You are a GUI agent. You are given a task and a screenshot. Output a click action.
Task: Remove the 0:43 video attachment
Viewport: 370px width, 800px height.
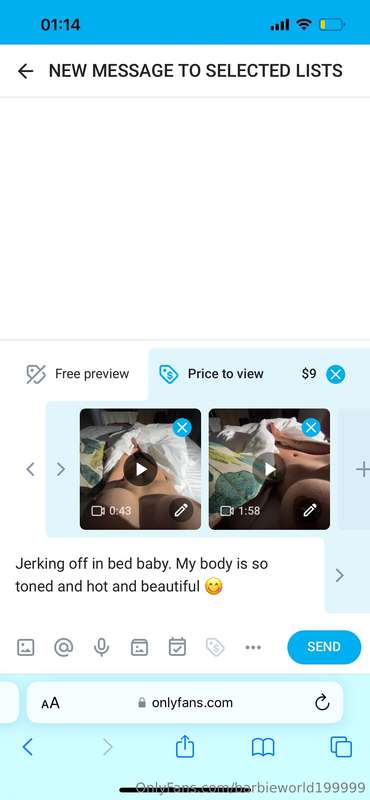pos(182,427)
